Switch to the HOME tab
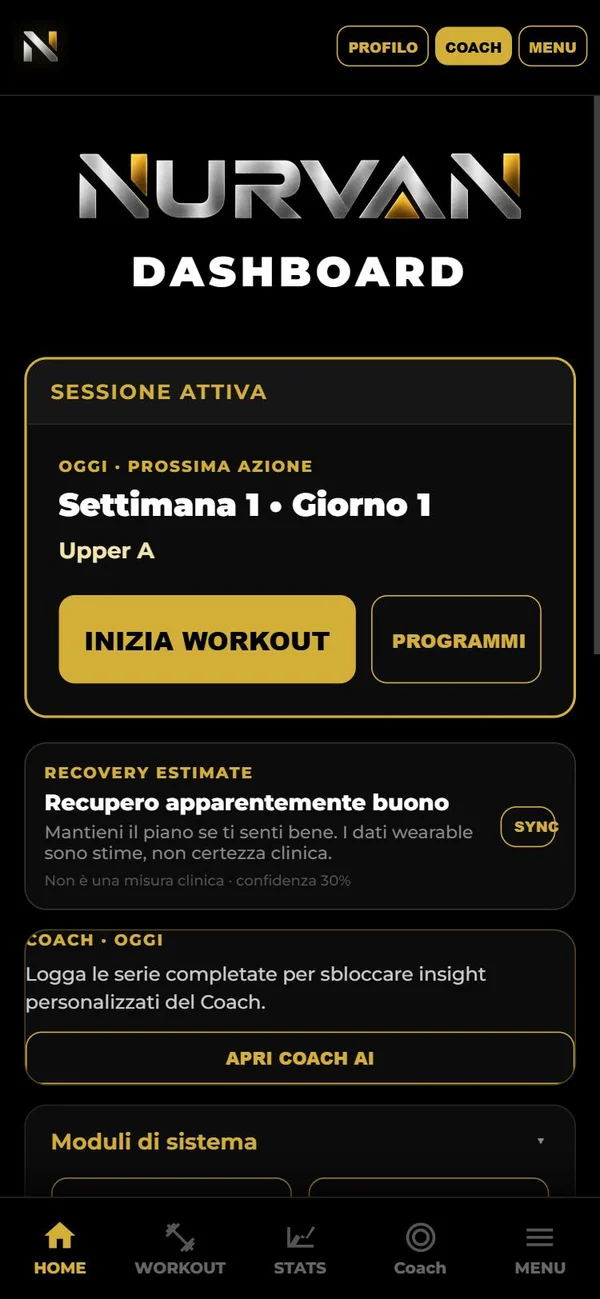600x1299 pixels. (60, 1249)
